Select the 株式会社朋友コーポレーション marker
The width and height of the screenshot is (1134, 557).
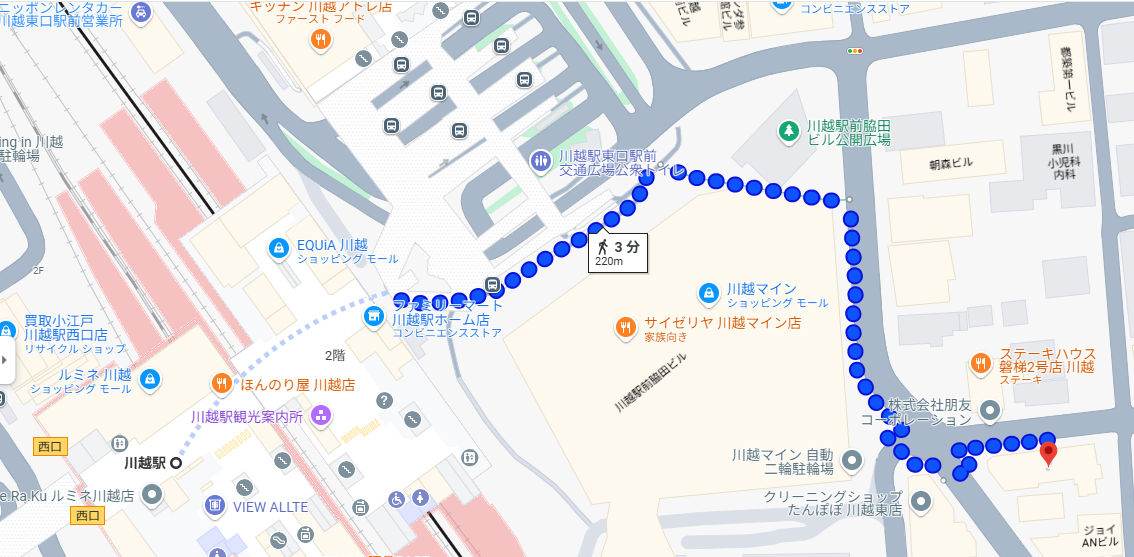(990, 409)
